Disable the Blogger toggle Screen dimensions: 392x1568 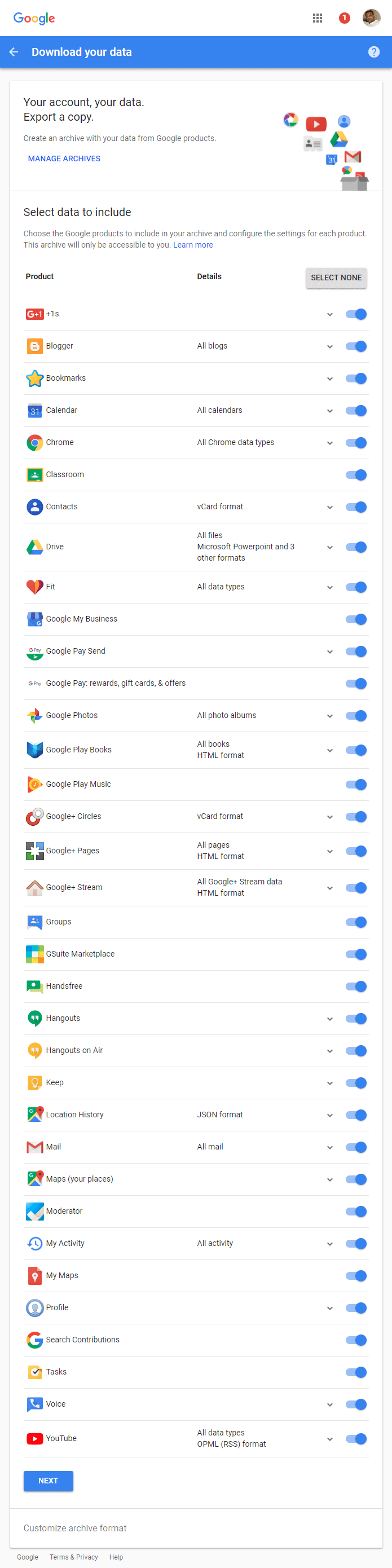click(356, 346)
